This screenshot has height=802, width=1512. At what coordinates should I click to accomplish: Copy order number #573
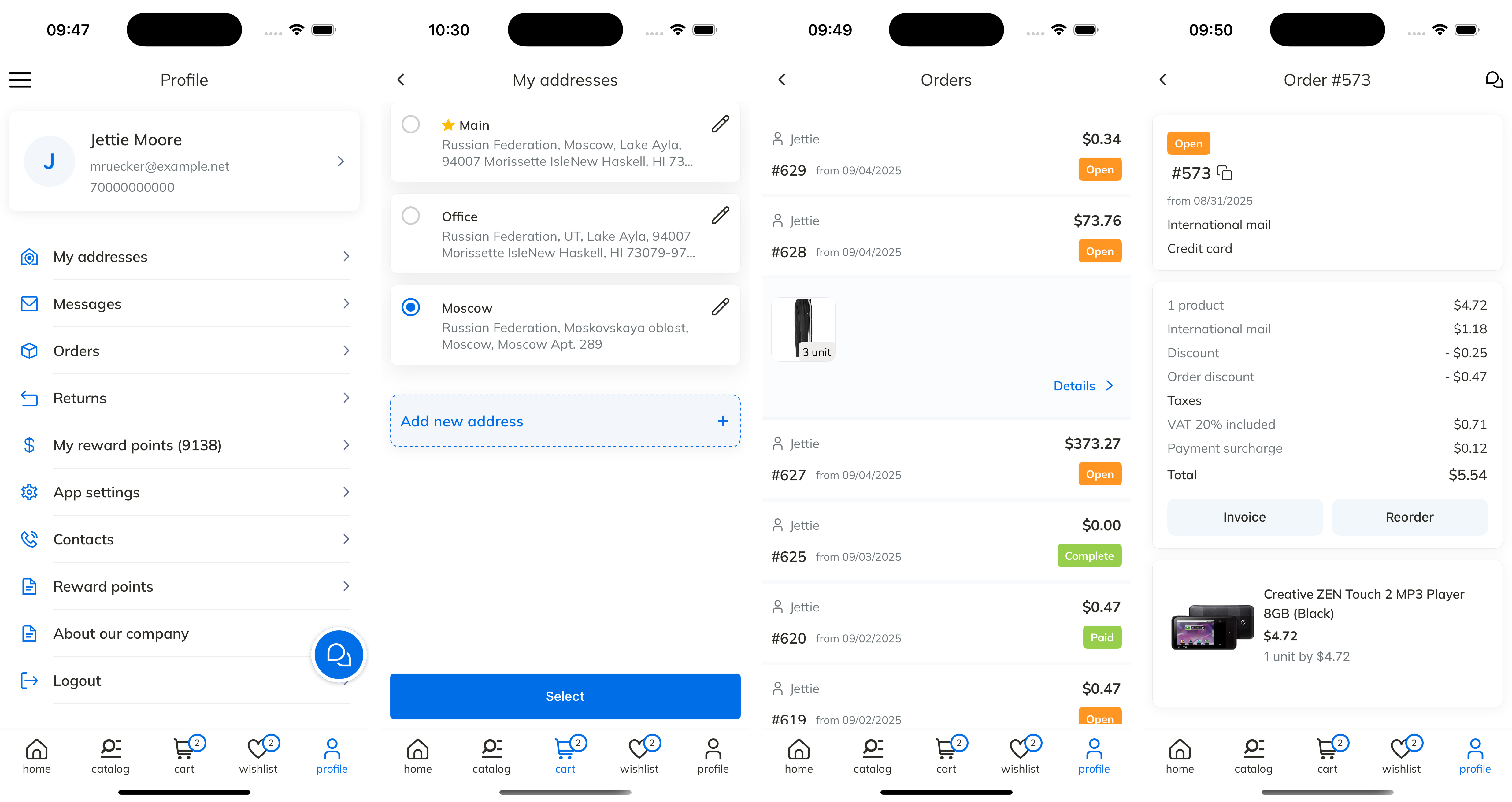pyautogui.click(x=1225, y=173)
